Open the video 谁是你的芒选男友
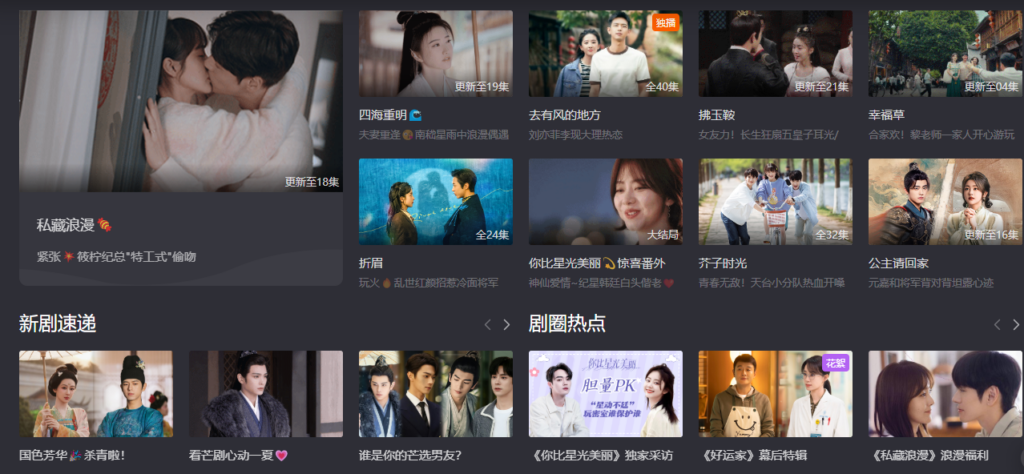1024x474 pixels. (435, 394)
